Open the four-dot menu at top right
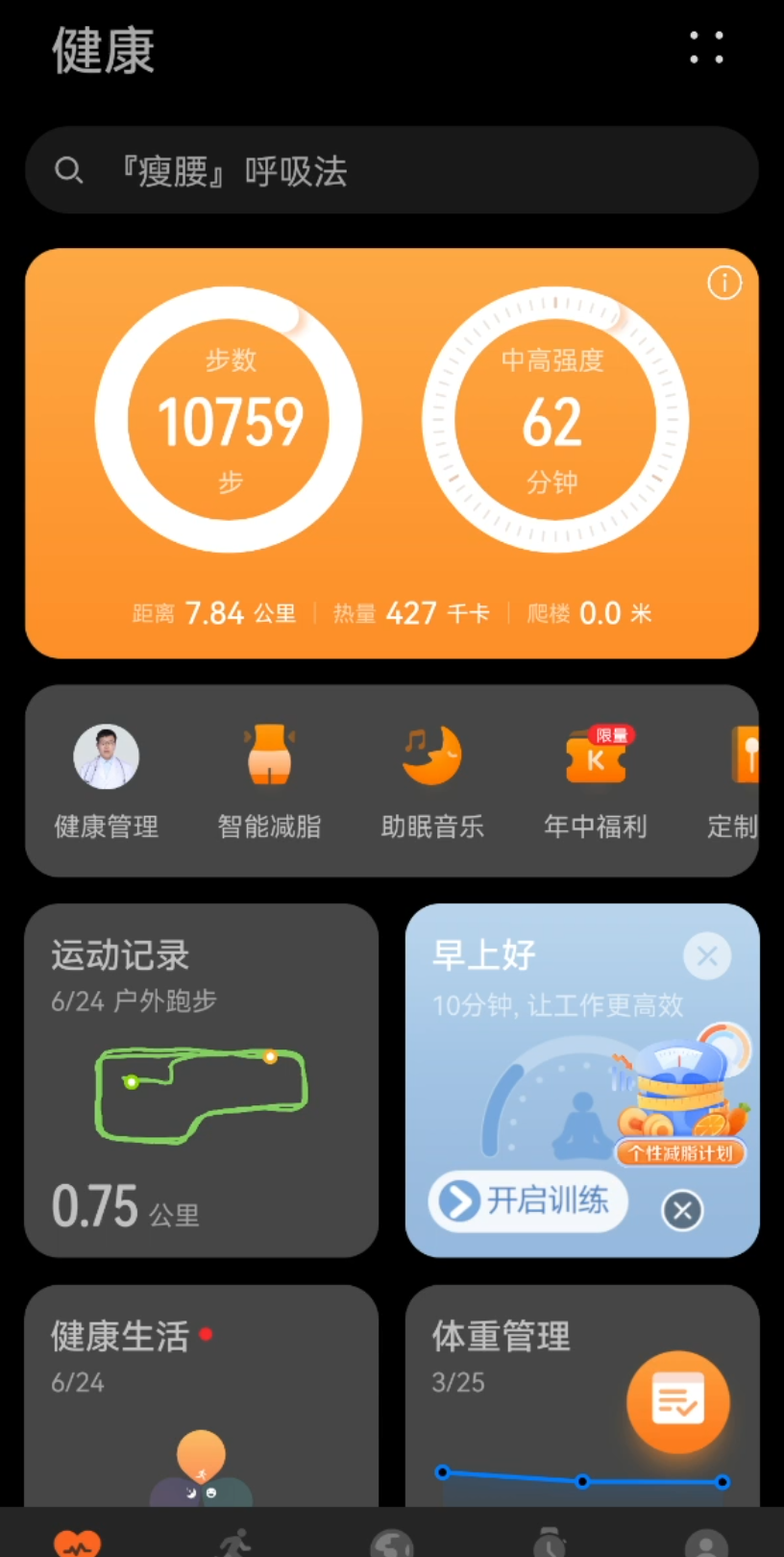 706,47
